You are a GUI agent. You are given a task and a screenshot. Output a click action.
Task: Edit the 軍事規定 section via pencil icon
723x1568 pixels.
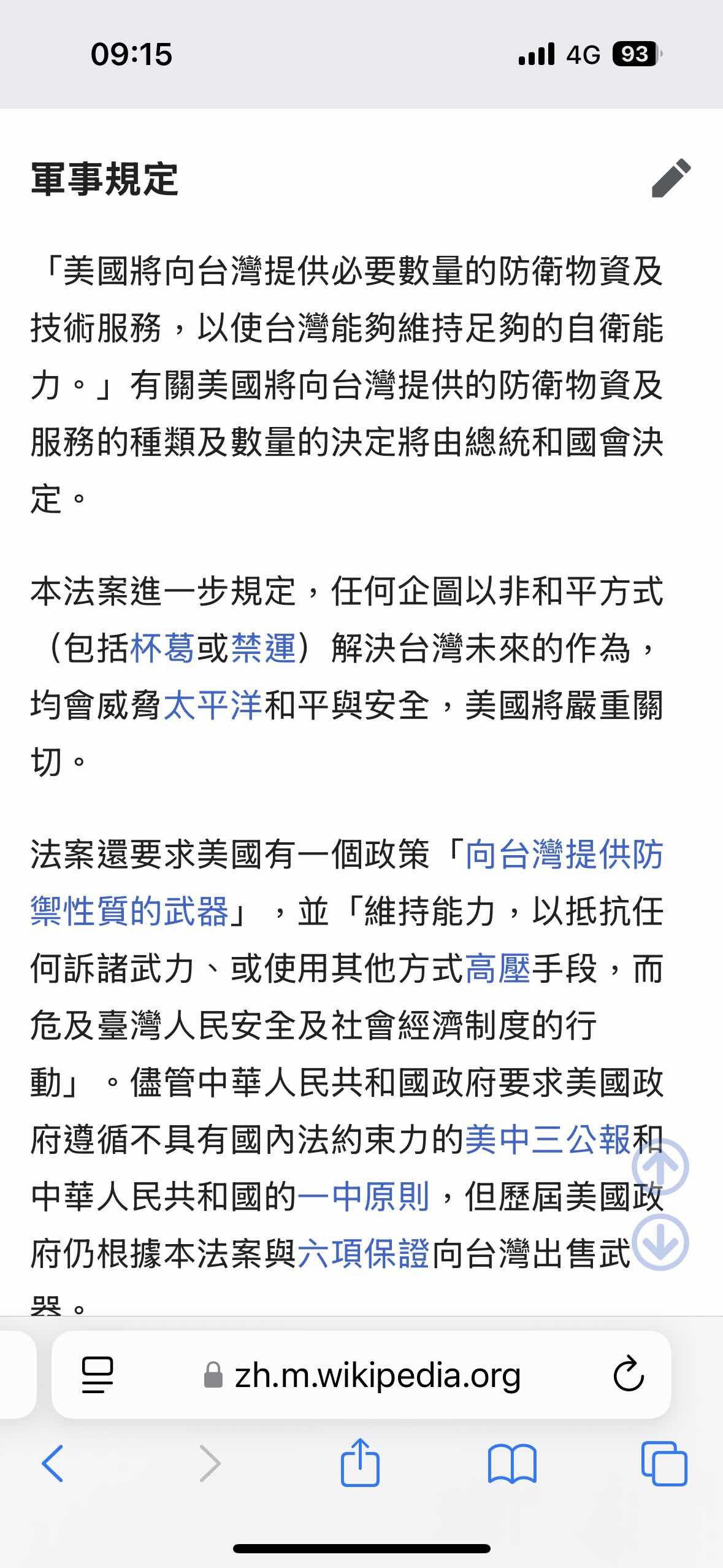[x=671, y=178]
